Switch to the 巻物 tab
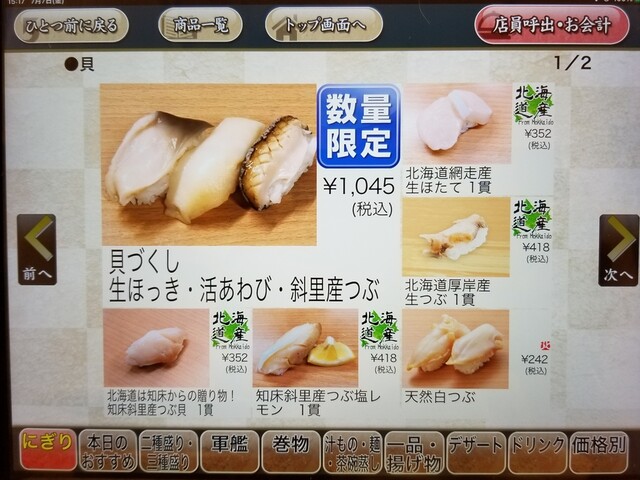The height and width of the screenshot is (480, 640). [x=290, y=450]
